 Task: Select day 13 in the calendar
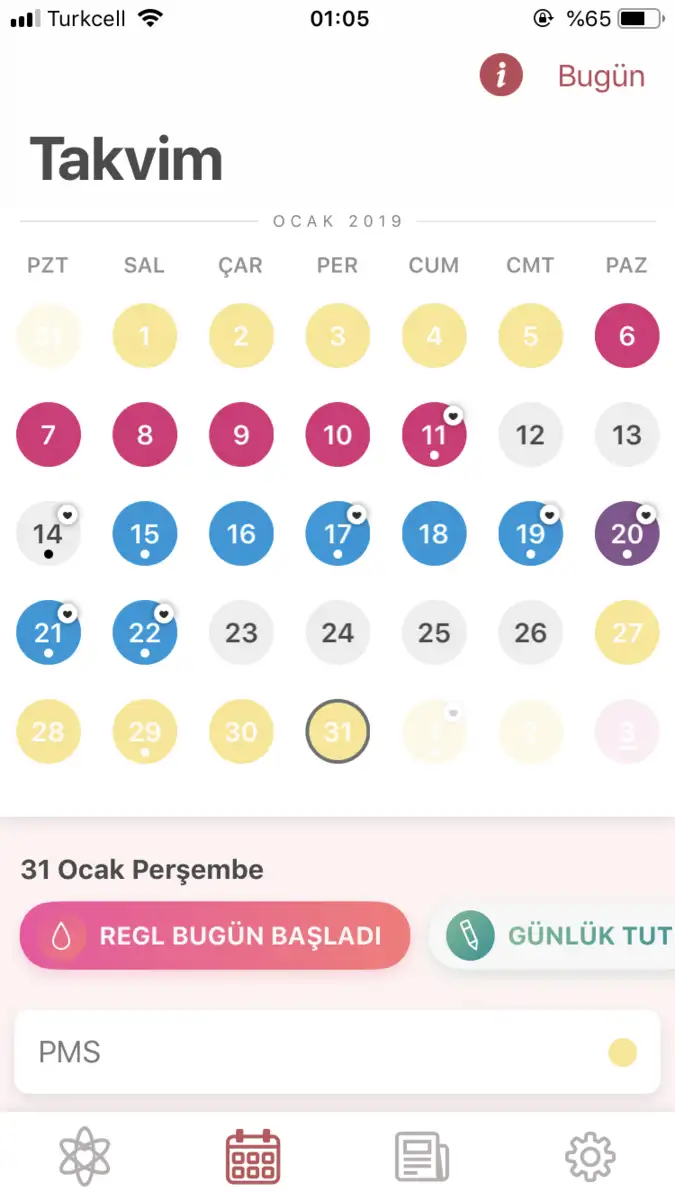[x=627, y=434]
